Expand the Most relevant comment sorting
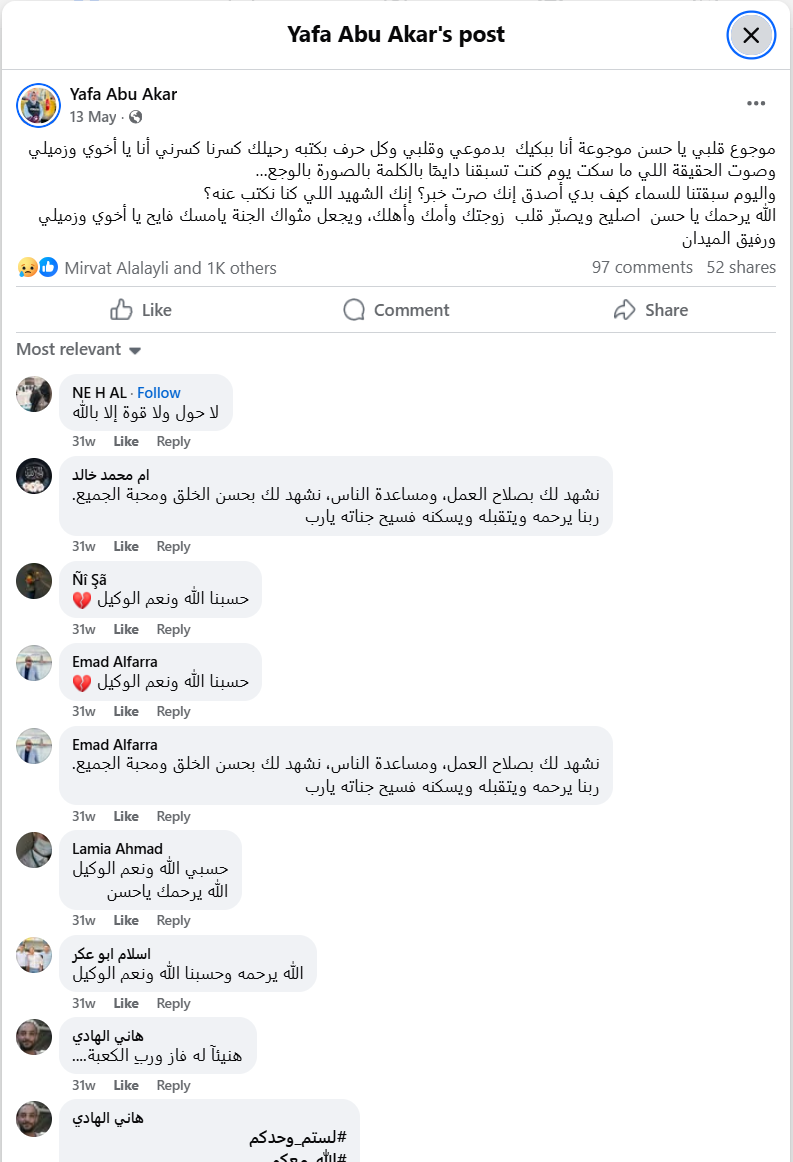 click(79, 350)
